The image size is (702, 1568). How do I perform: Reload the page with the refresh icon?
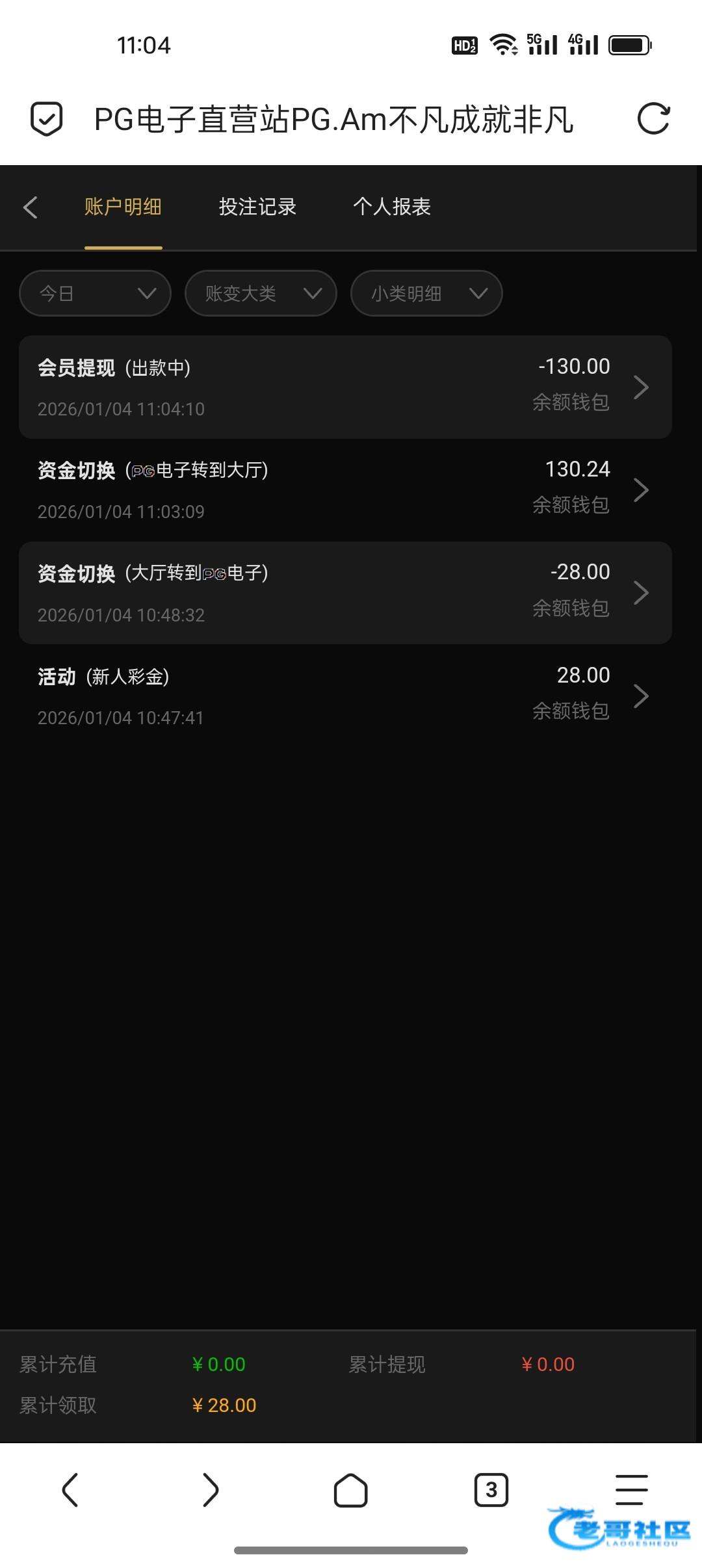tap(653, 119)
